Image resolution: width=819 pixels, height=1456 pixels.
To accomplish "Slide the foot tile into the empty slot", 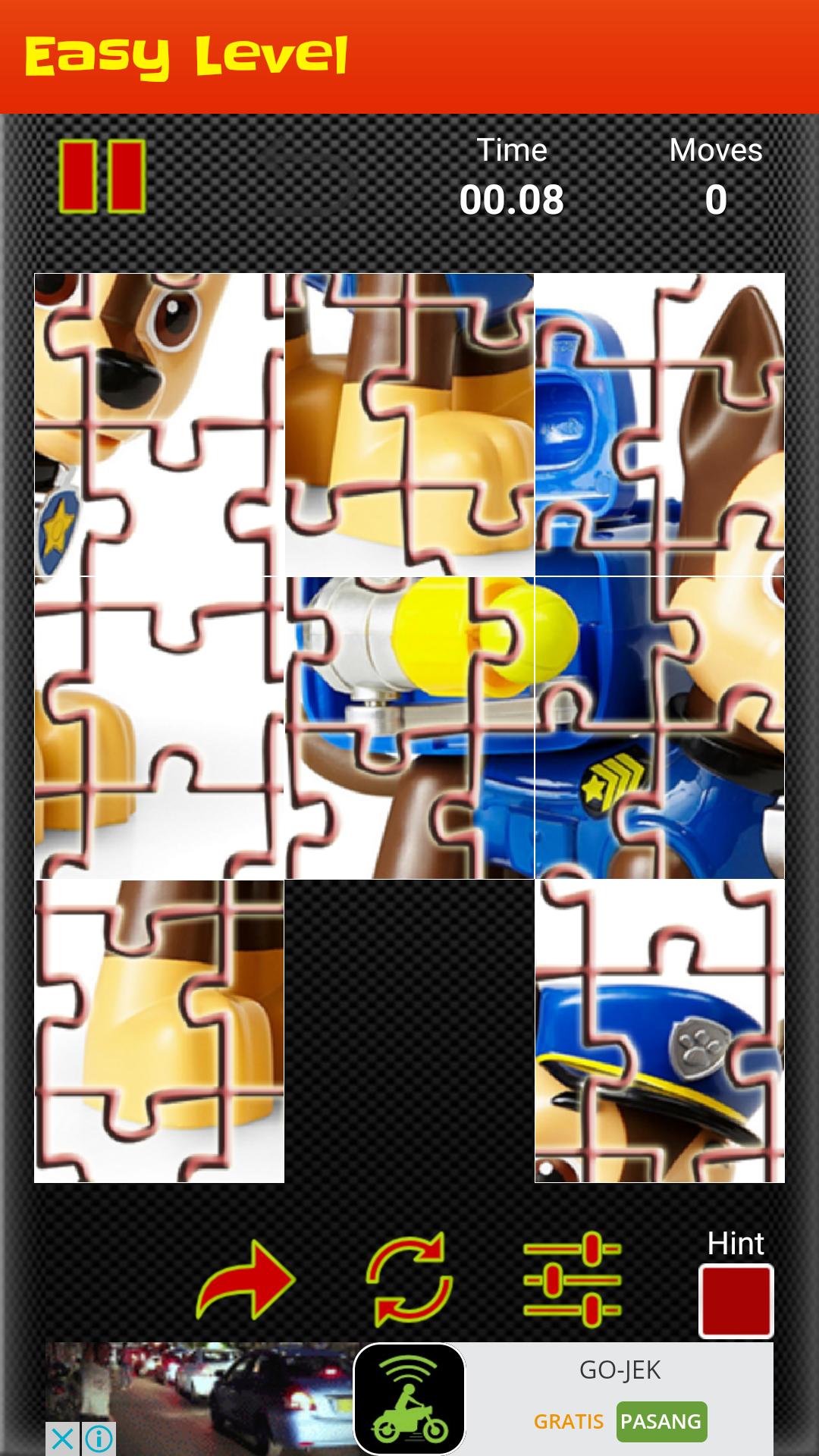I will [159, 1031].
